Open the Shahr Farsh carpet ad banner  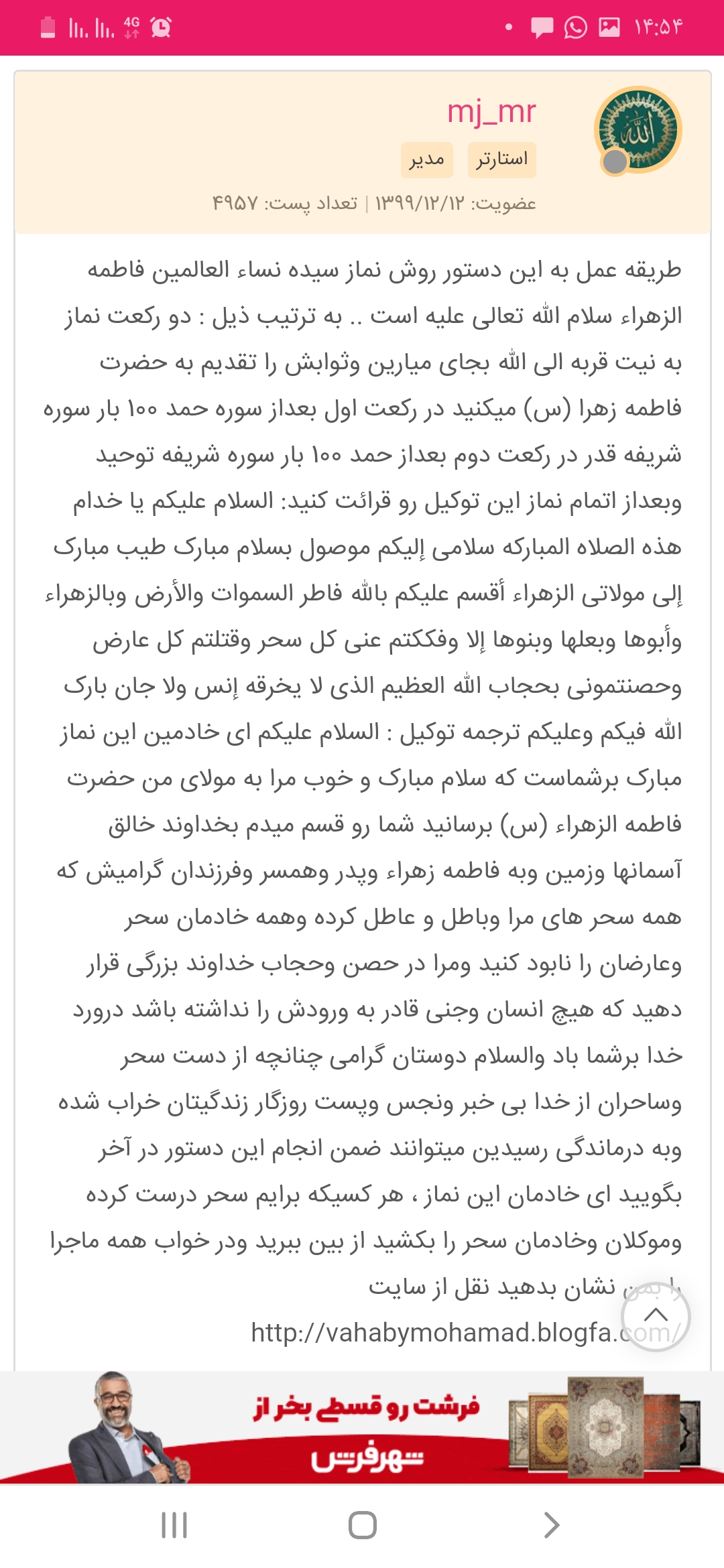pos(362,1427)
